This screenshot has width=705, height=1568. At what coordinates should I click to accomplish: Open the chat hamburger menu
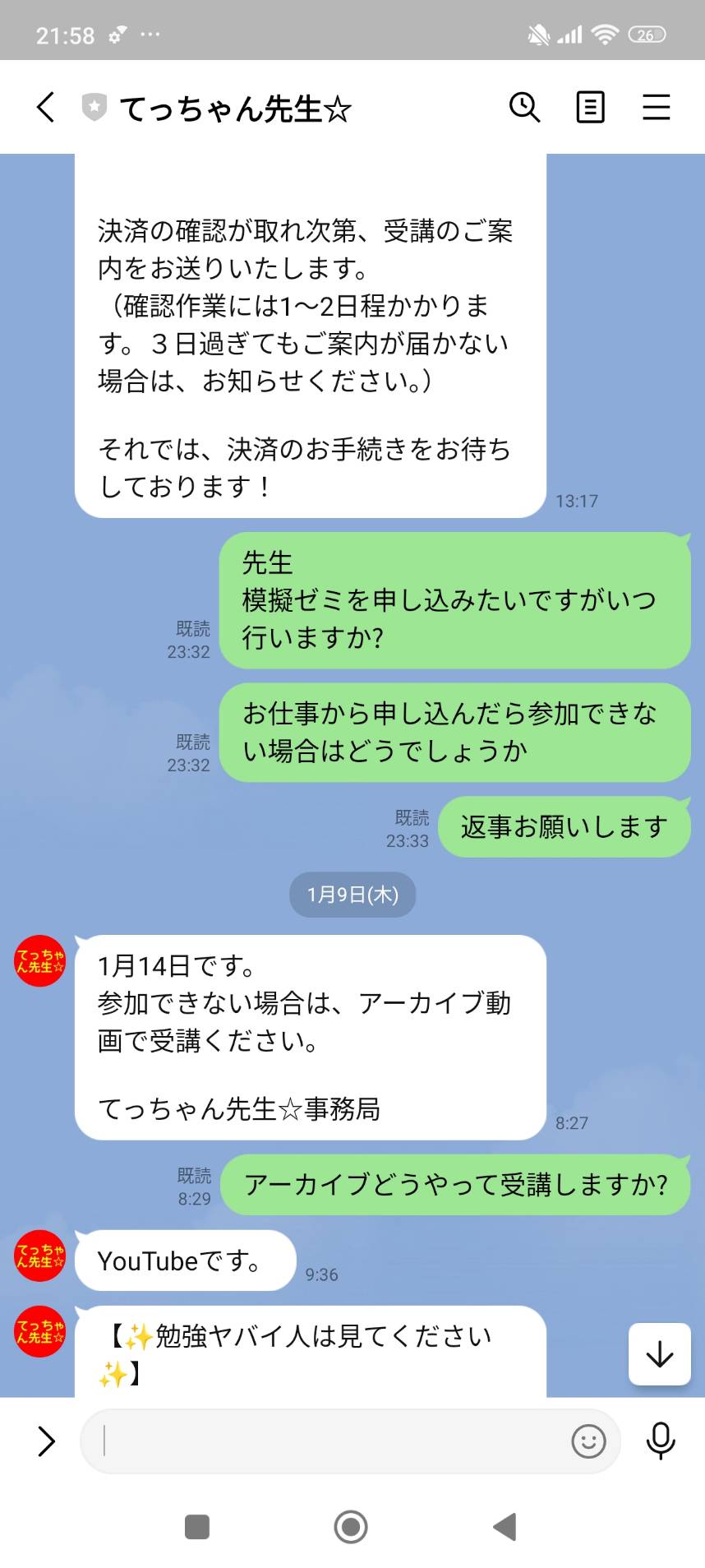tap(656, 107)
